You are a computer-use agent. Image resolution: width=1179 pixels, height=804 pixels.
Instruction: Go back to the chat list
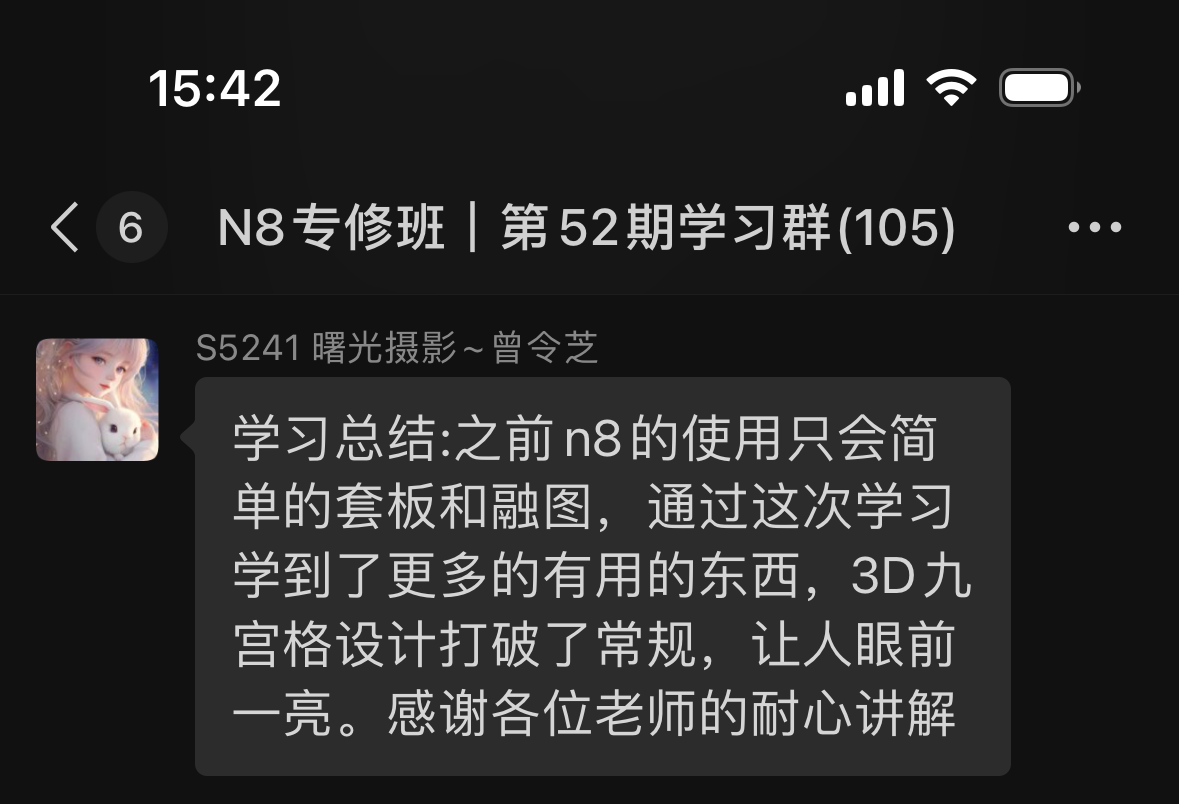click(x=64, y=228)
